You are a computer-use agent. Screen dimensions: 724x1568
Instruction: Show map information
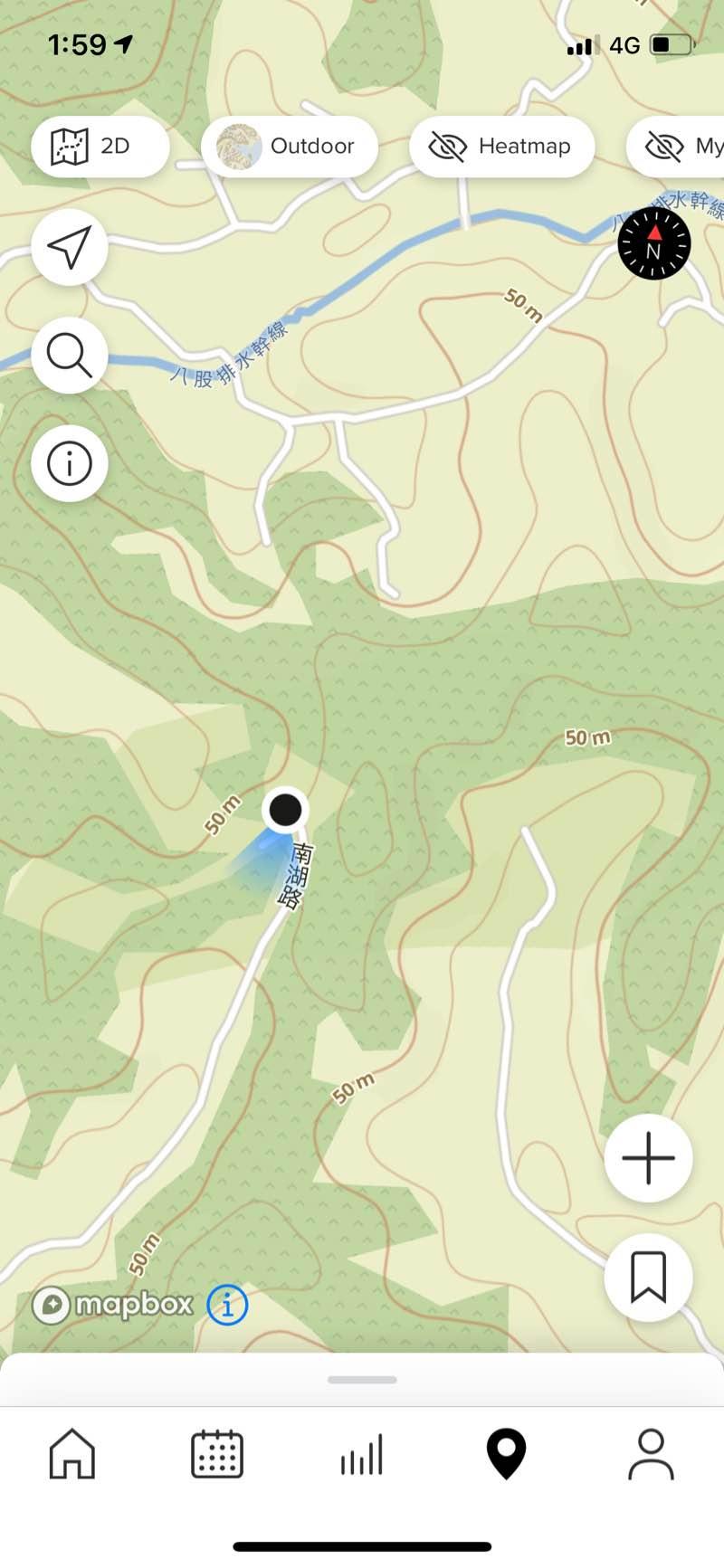click(70, 464)
